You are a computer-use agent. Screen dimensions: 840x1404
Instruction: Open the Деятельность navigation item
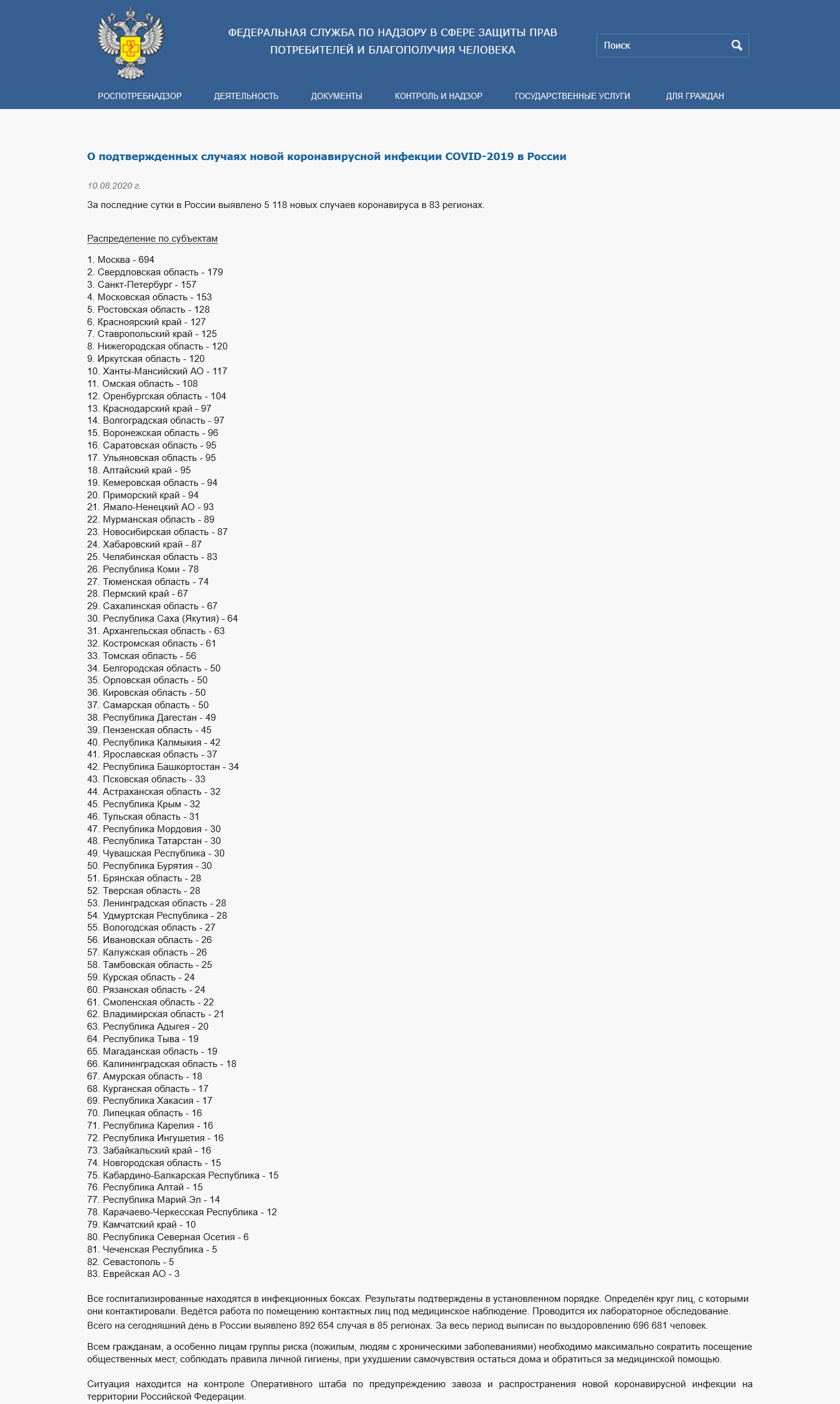pos(246,96)
